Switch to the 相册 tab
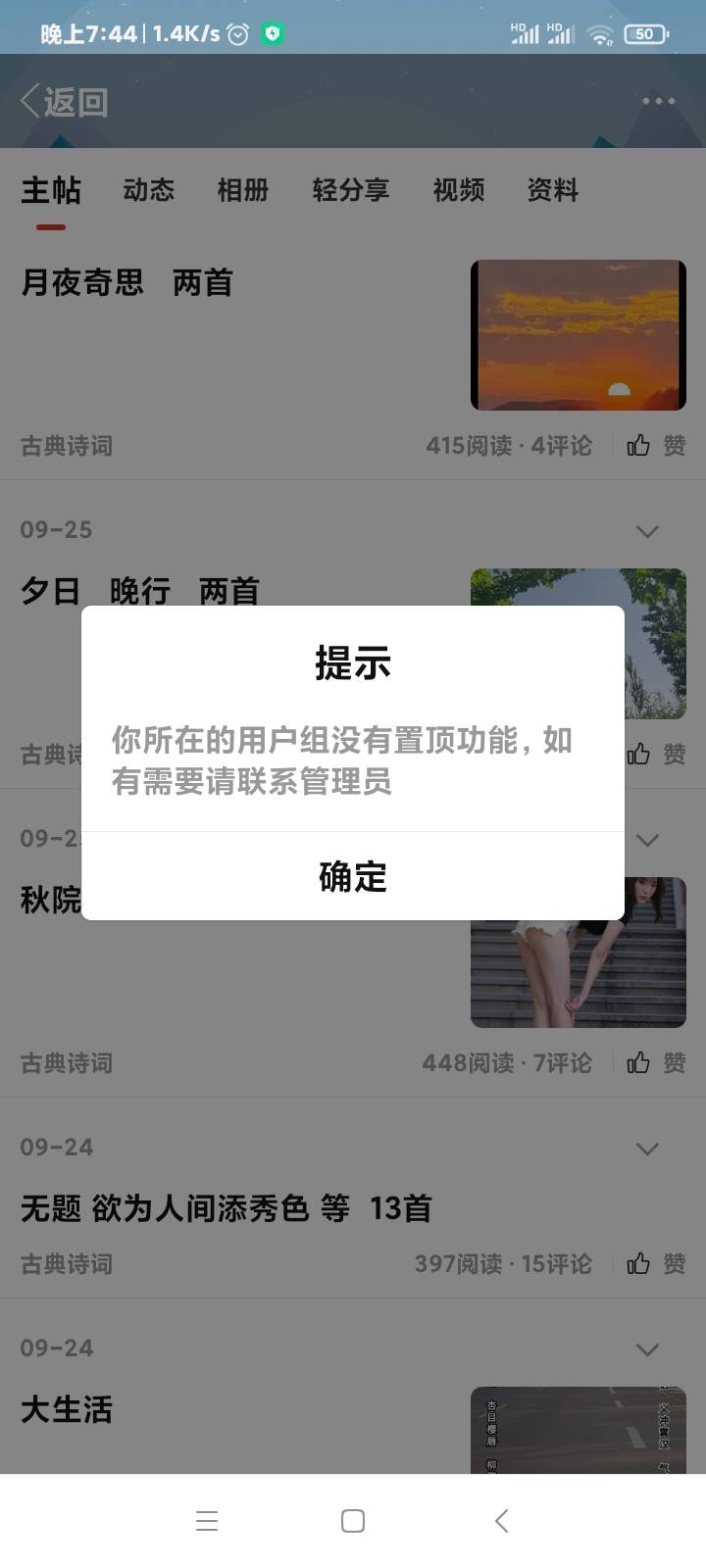Viewport: 706px width, 1568px height. [x=243, y=190]
